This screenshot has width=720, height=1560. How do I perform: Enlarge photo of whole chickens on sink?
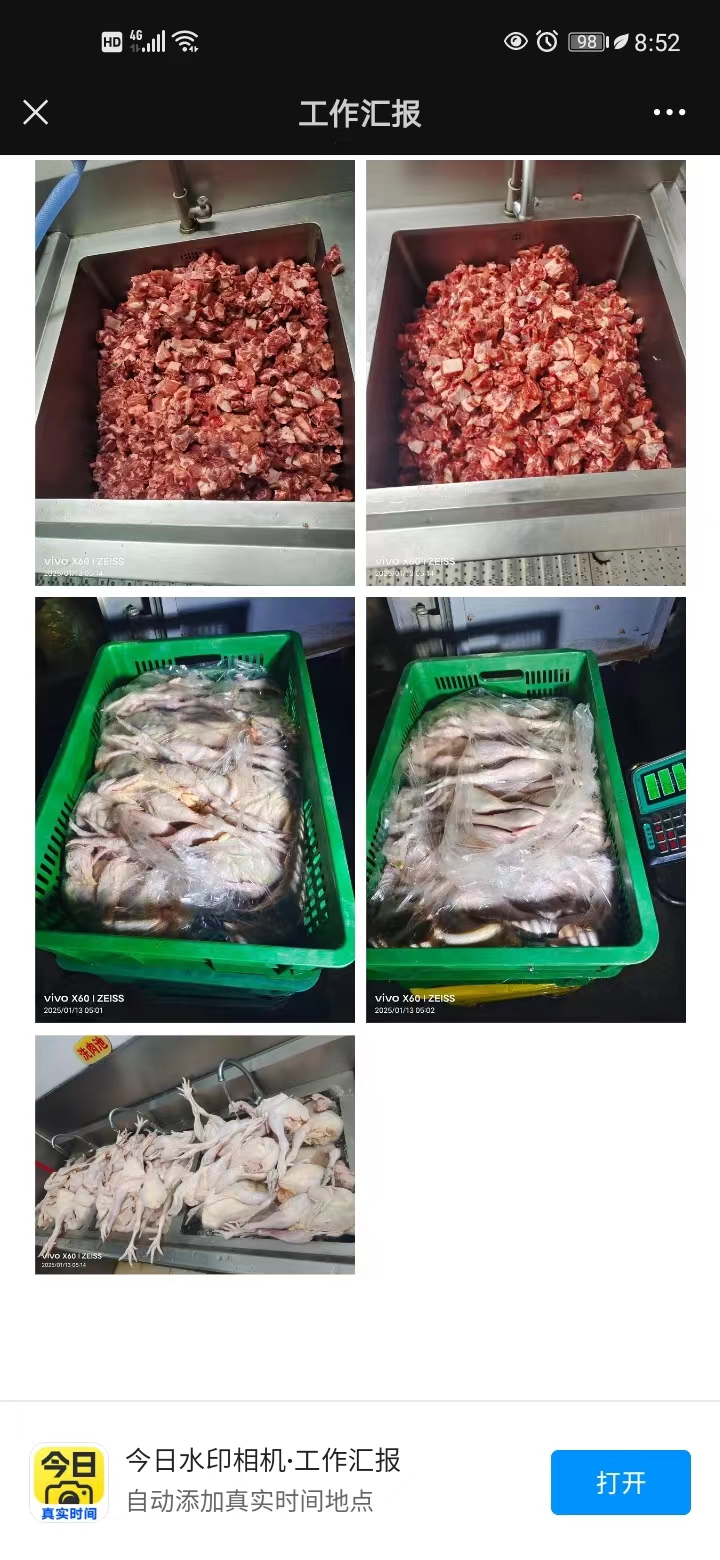(x=195, y=1154)
